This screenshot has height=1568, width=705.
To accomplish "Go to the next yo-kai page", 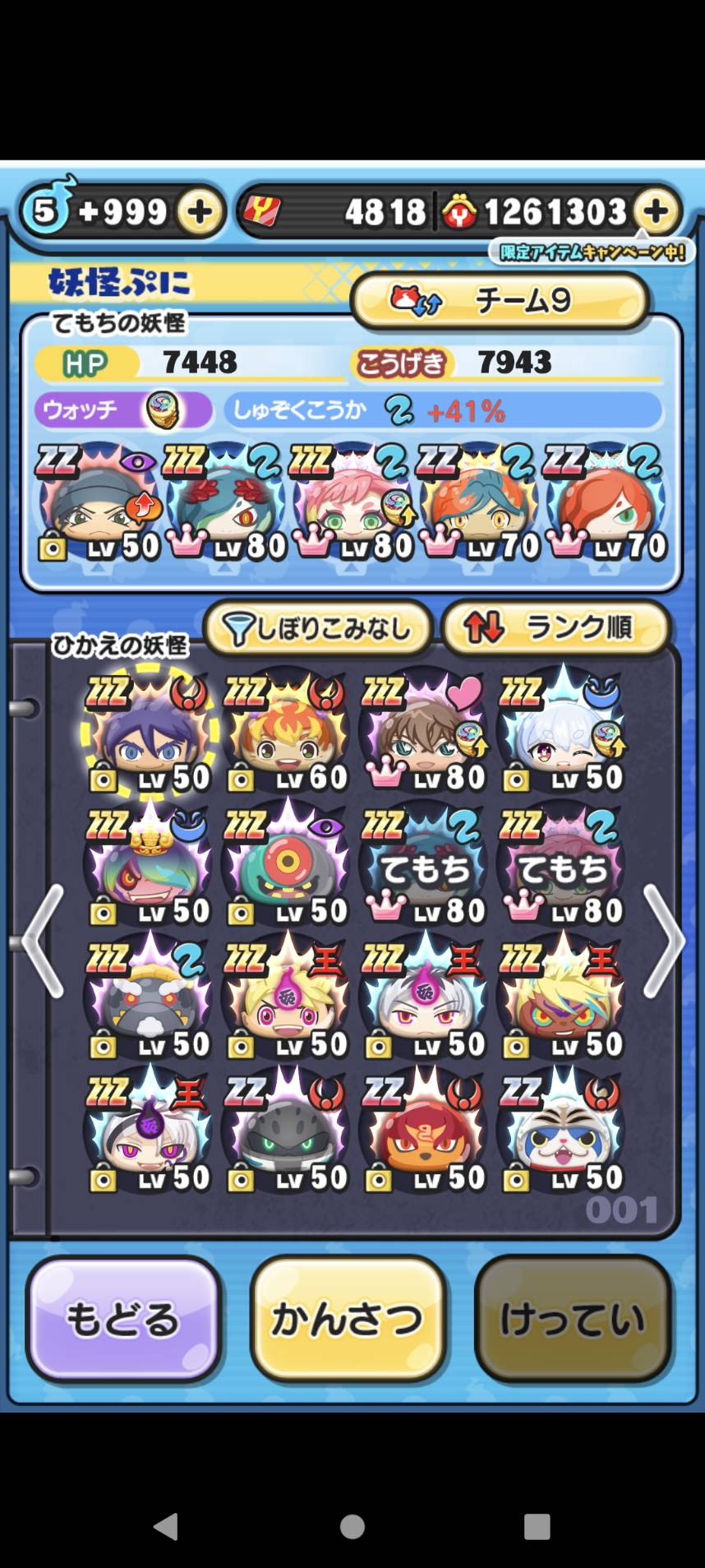I will tap(662, 941).
